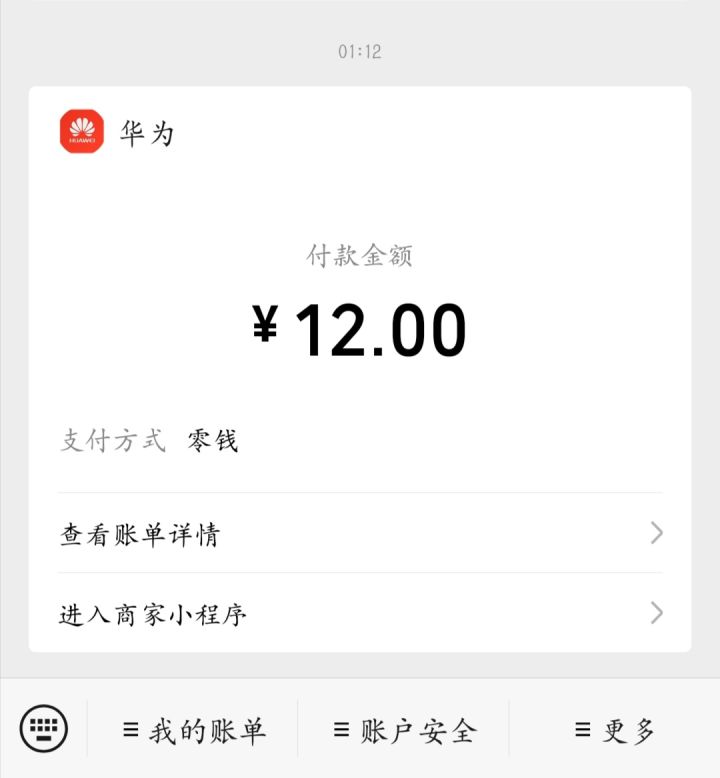Click the ¥12.00 payment amount
720x778 pixels.
click(360, 326)
